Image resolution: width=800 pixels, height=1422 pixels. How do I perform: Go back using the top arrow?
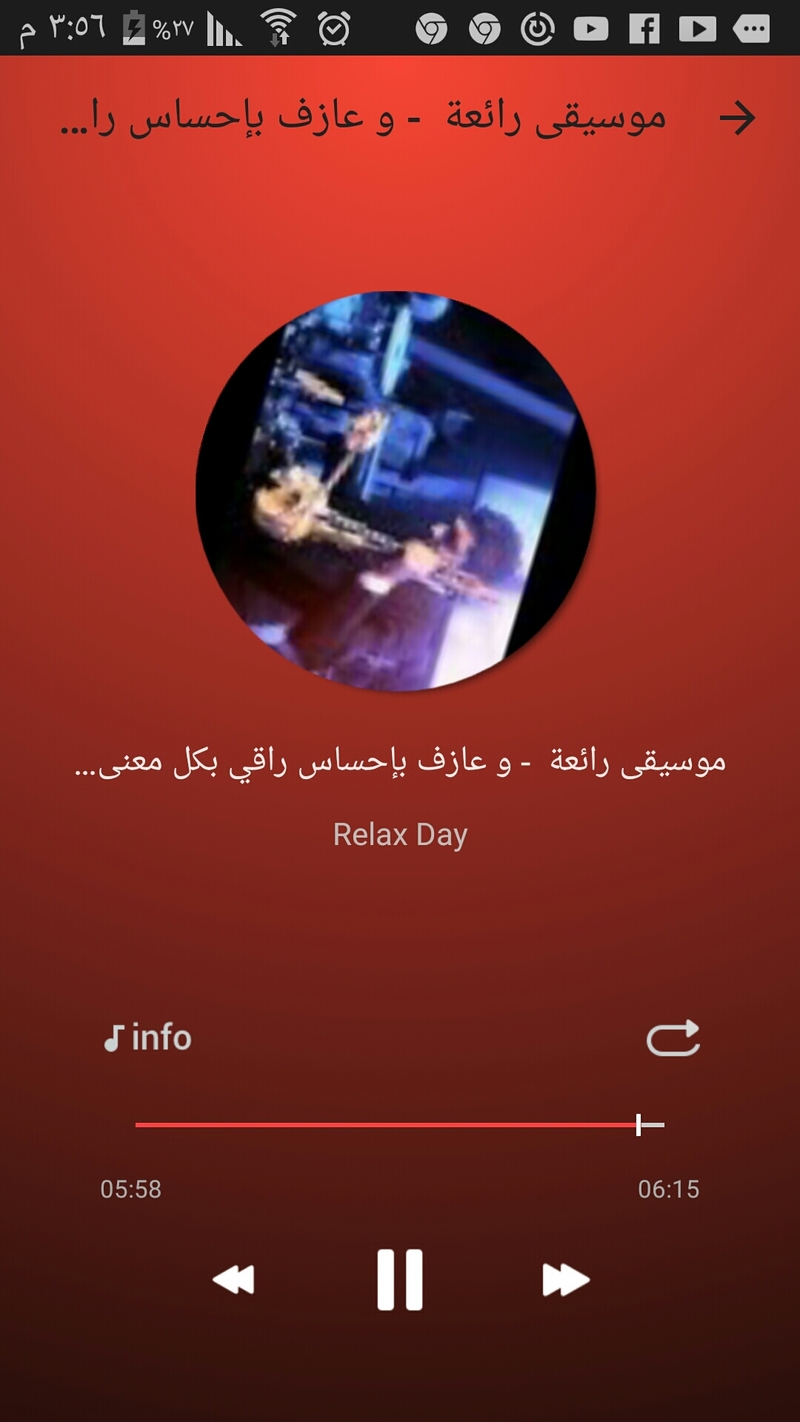(x=737, y=119)
